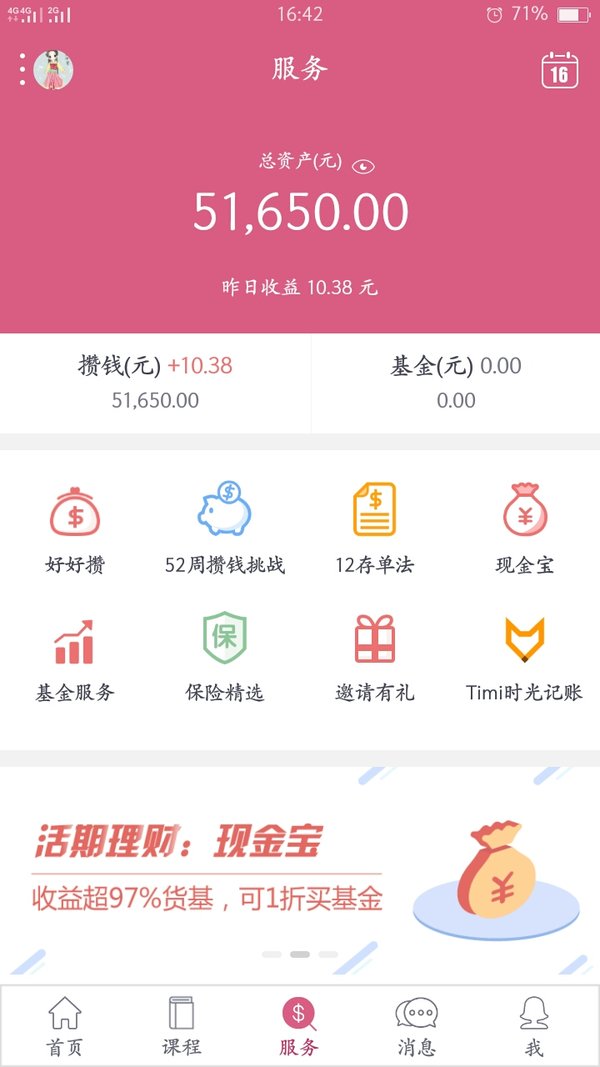Switch to the 课程 tab
This screenshot has width=600, height=1067.
182,1026
